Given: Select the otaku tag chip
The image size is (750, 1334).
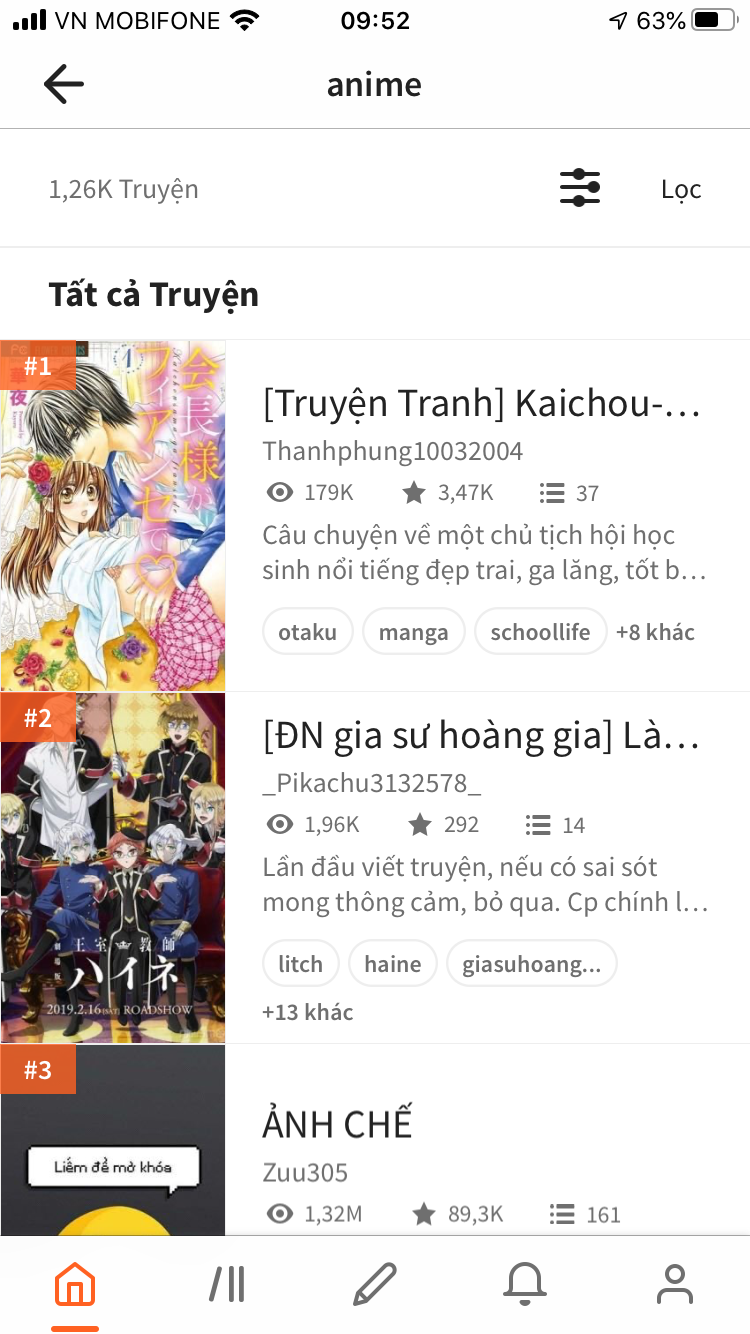Looking at the screenshot, I should [308, 632].
